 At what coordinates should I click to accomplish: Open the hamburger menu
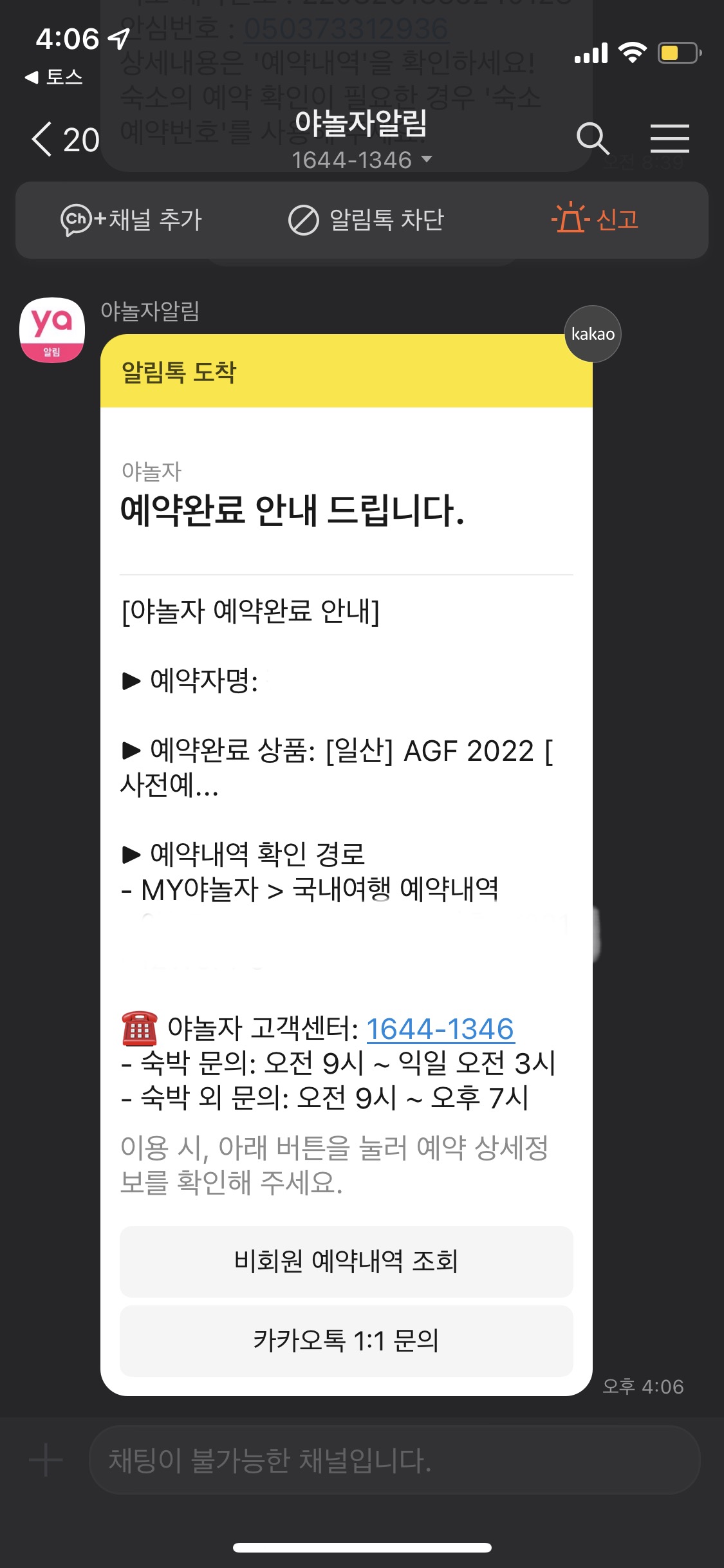click(x=669, y=139)
